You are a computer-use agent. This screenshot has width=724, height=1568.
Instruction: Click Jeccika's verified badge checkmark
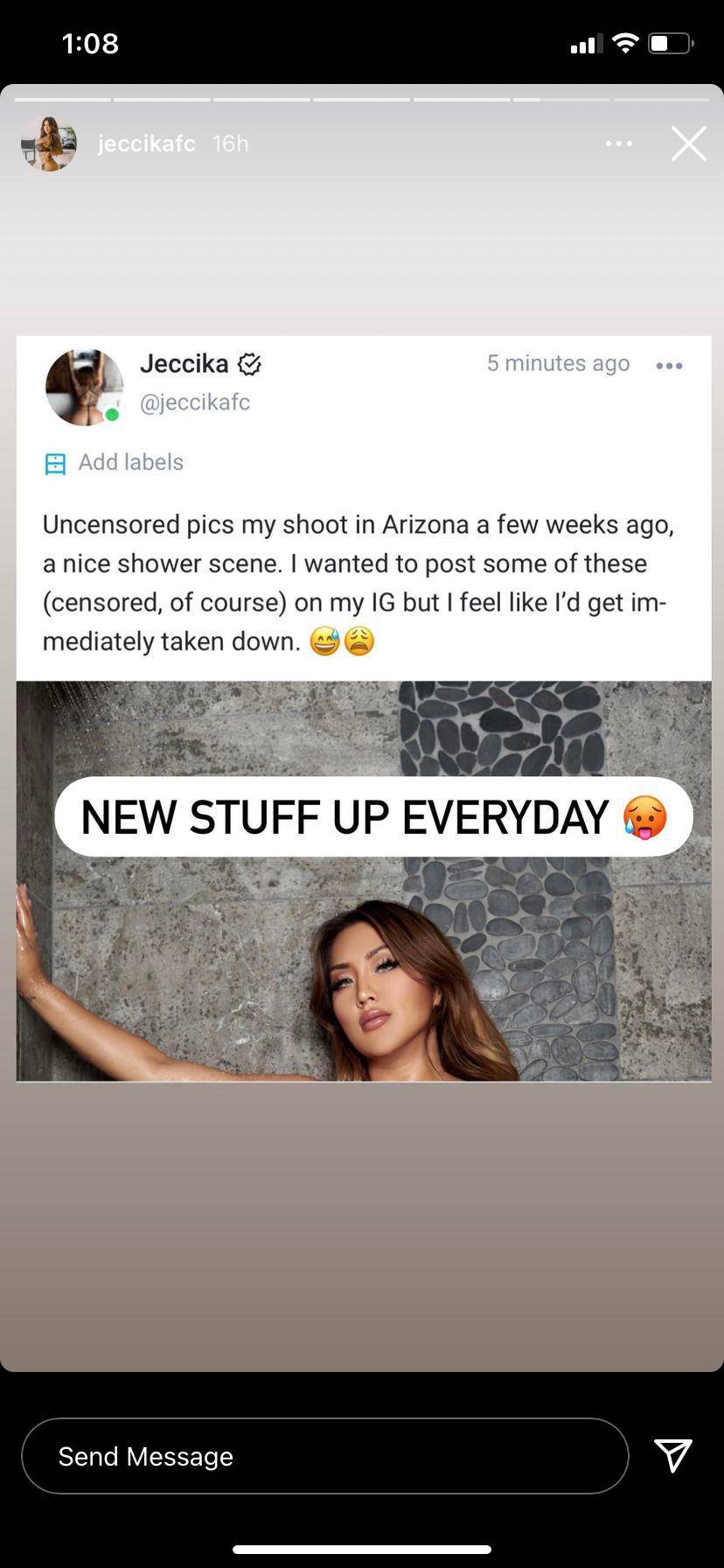(x=250, y=363)
